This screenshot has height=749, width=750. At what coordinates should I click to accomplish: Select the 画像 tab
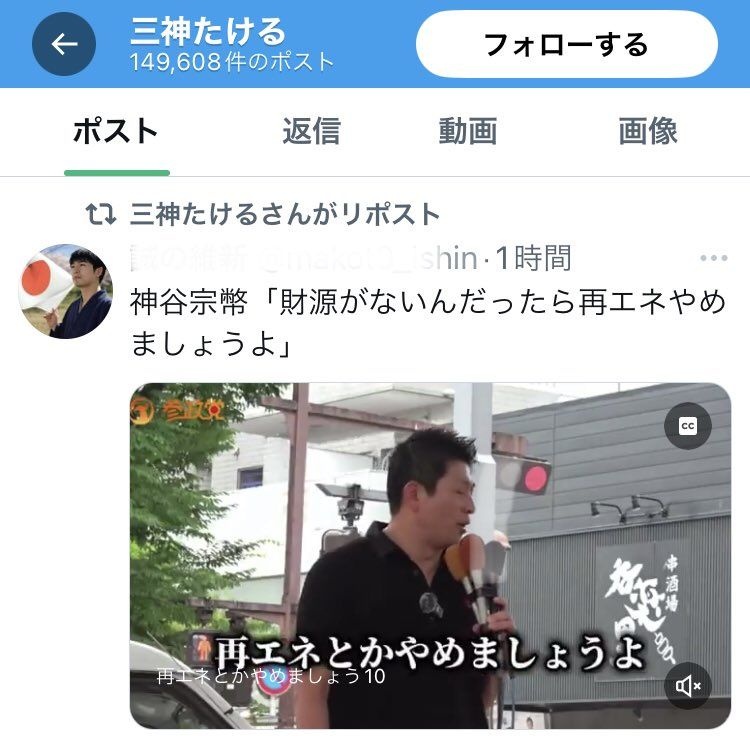[x=647, y=131]
